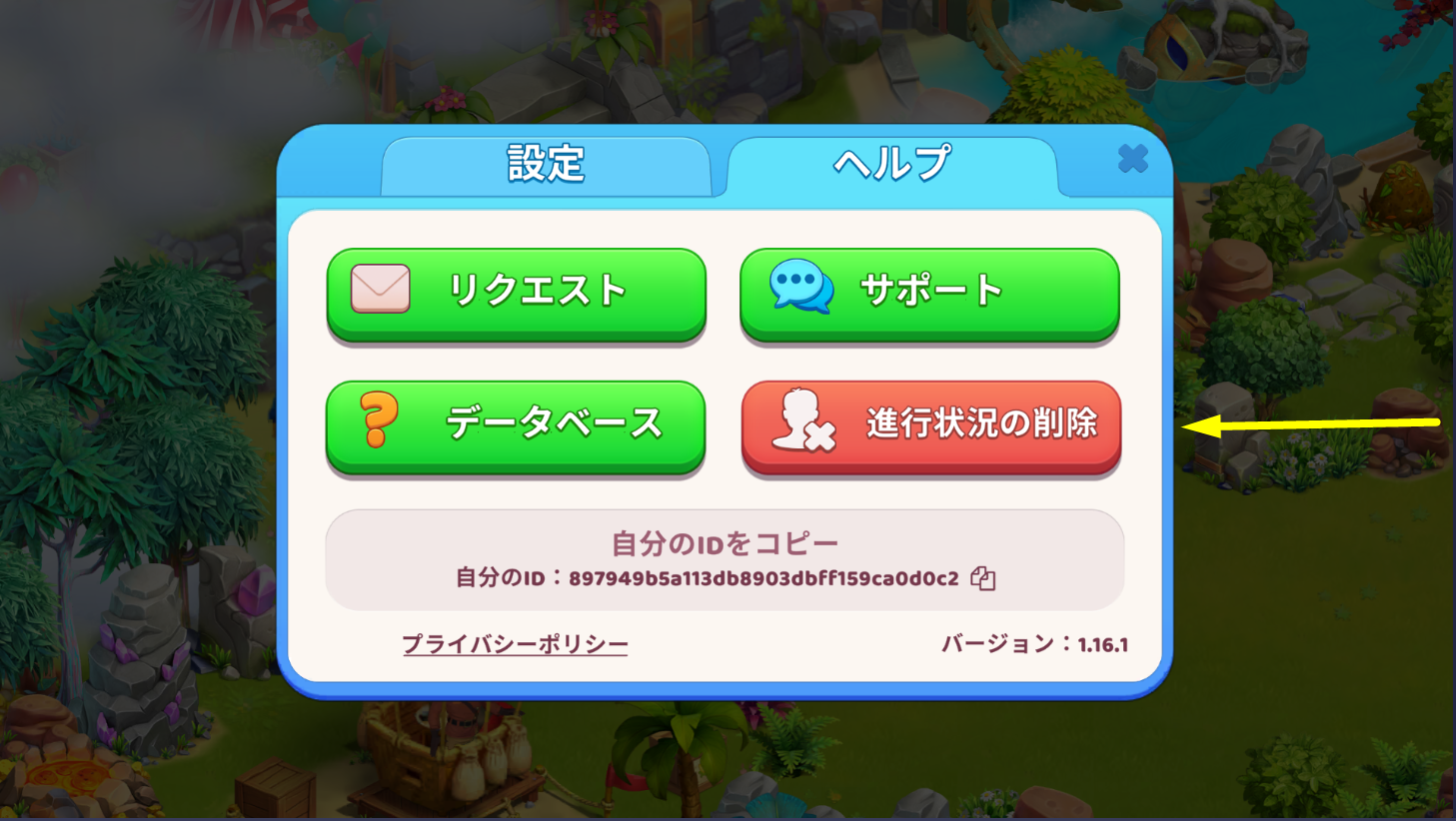The width and height of the screenshot is (1456, 821).
Task: Open the データベース help button
Action: [x=516, y=424]
